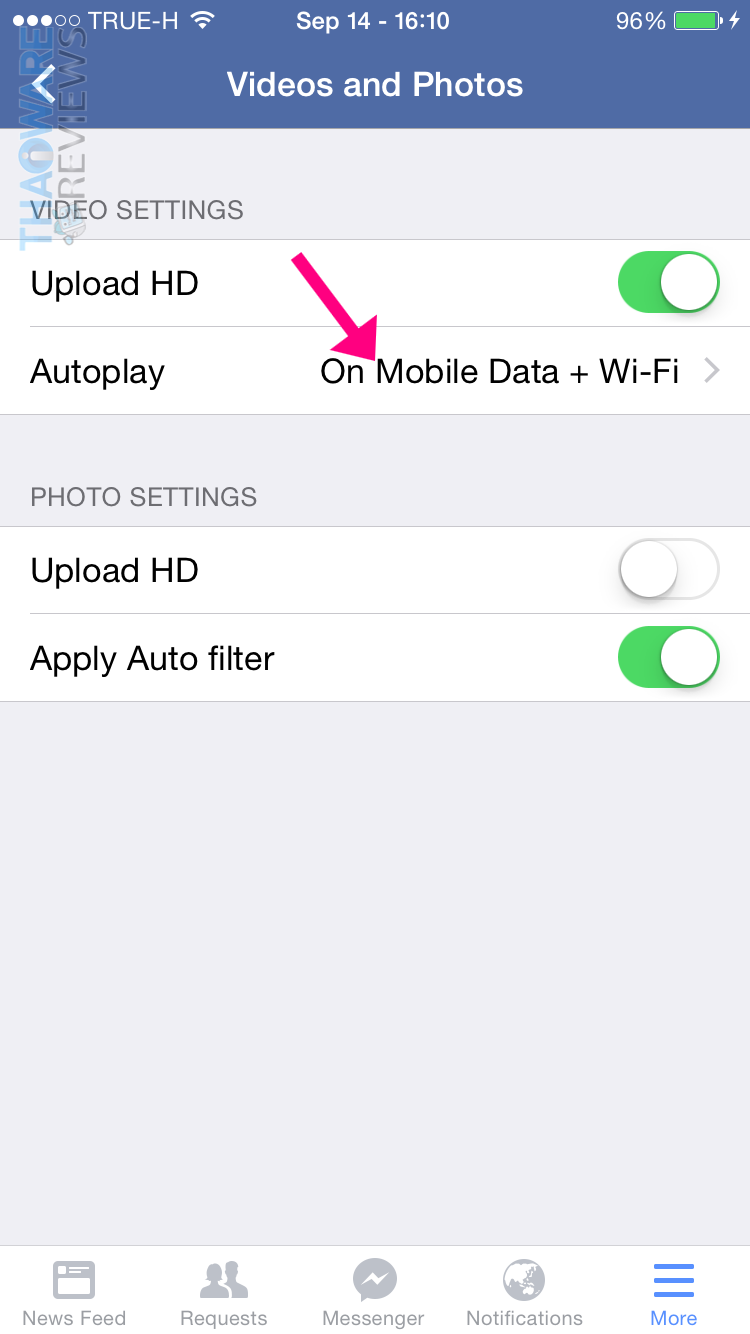Switch to the News Feed tab
Image resolution: width=750 pixels, height=1334 pixels.
(74, 1292)
